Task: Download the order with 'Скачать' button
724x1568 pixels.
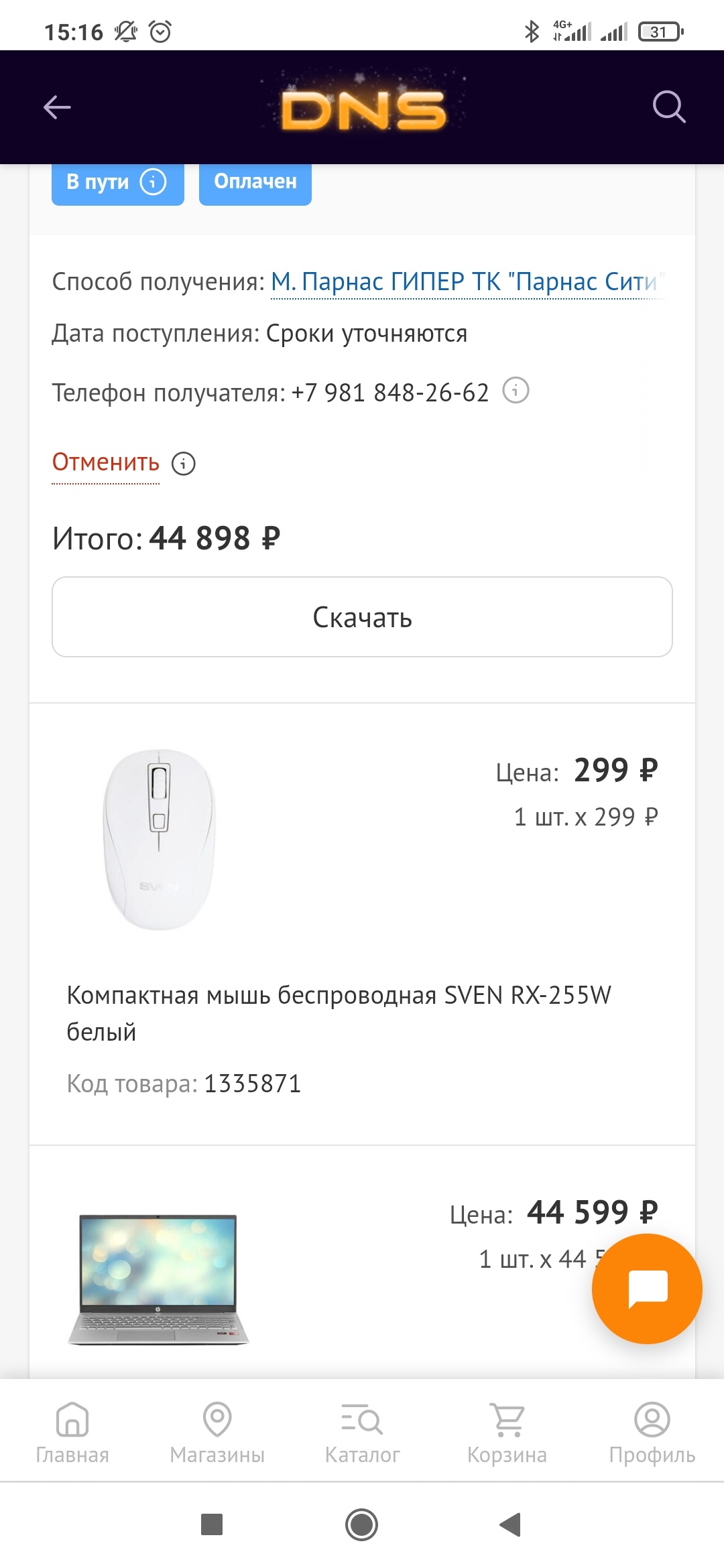Action: pos(362,617)
